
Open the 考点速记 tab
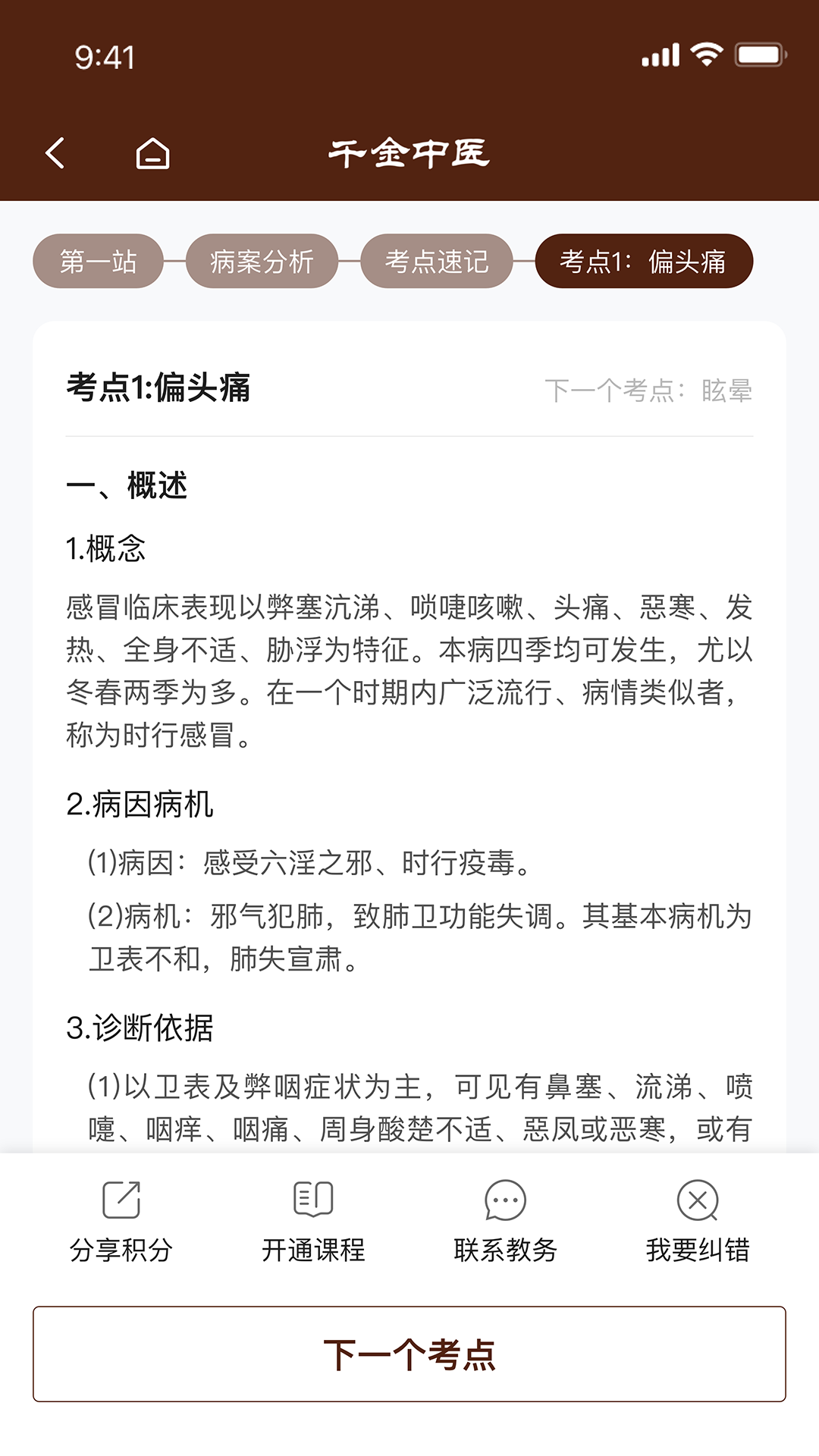coord(437,261)
